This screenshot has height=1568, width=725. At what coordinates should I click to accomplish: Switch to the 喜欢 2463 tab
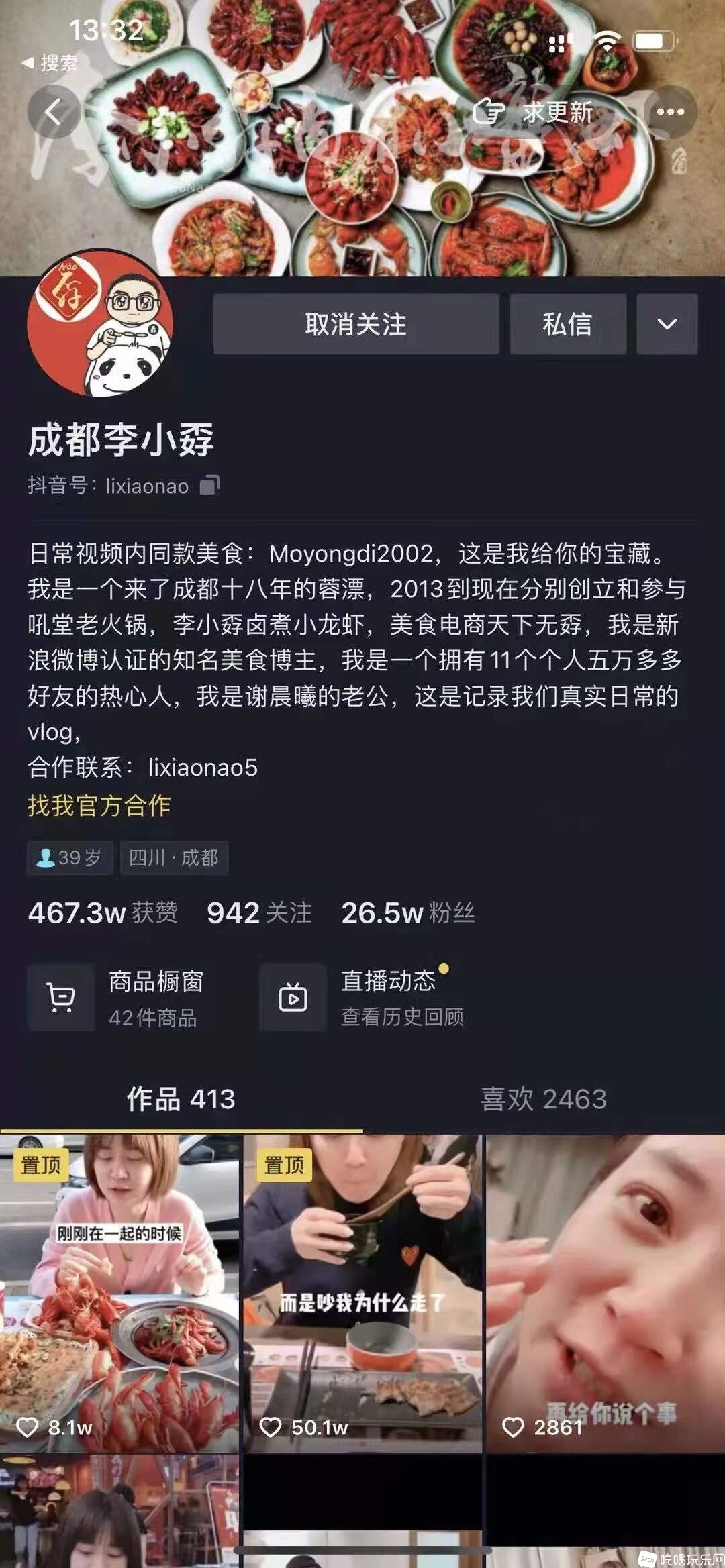click(x=544, y=1099)
